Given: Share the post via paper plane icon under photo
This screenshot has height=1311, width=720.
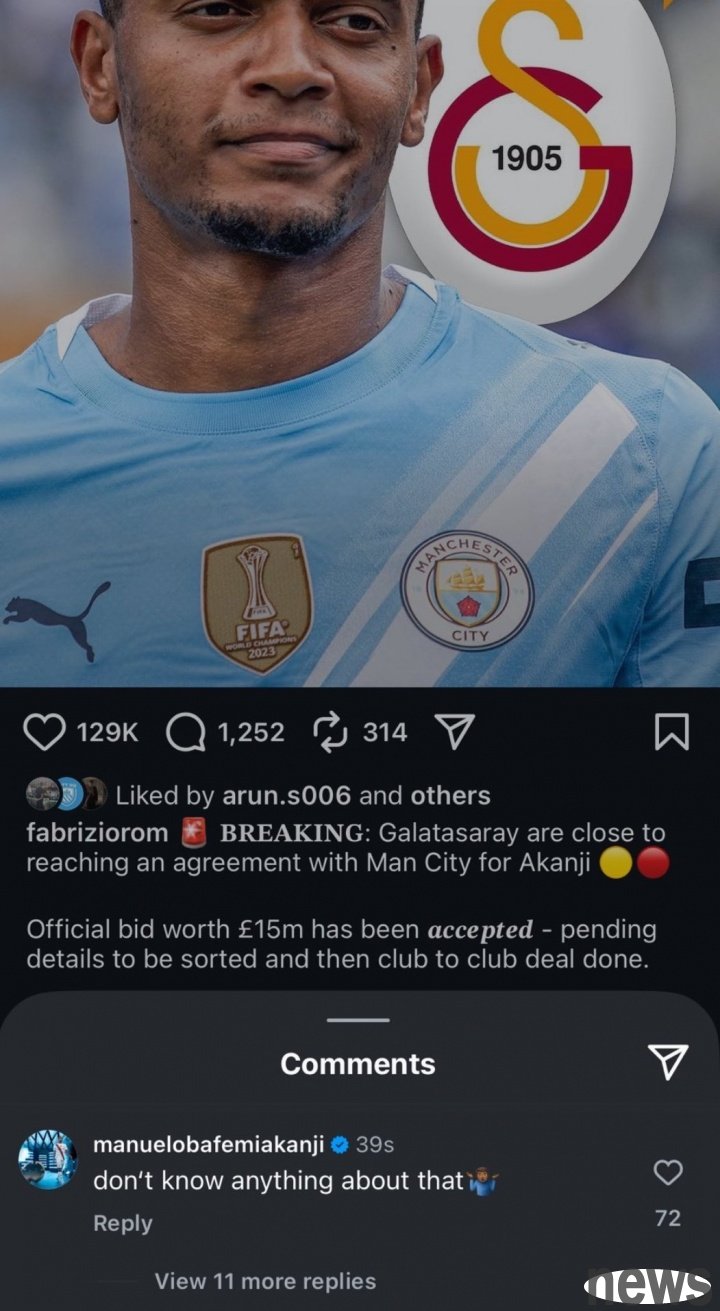Looking at the screenshot, I should tap(454, 733).
